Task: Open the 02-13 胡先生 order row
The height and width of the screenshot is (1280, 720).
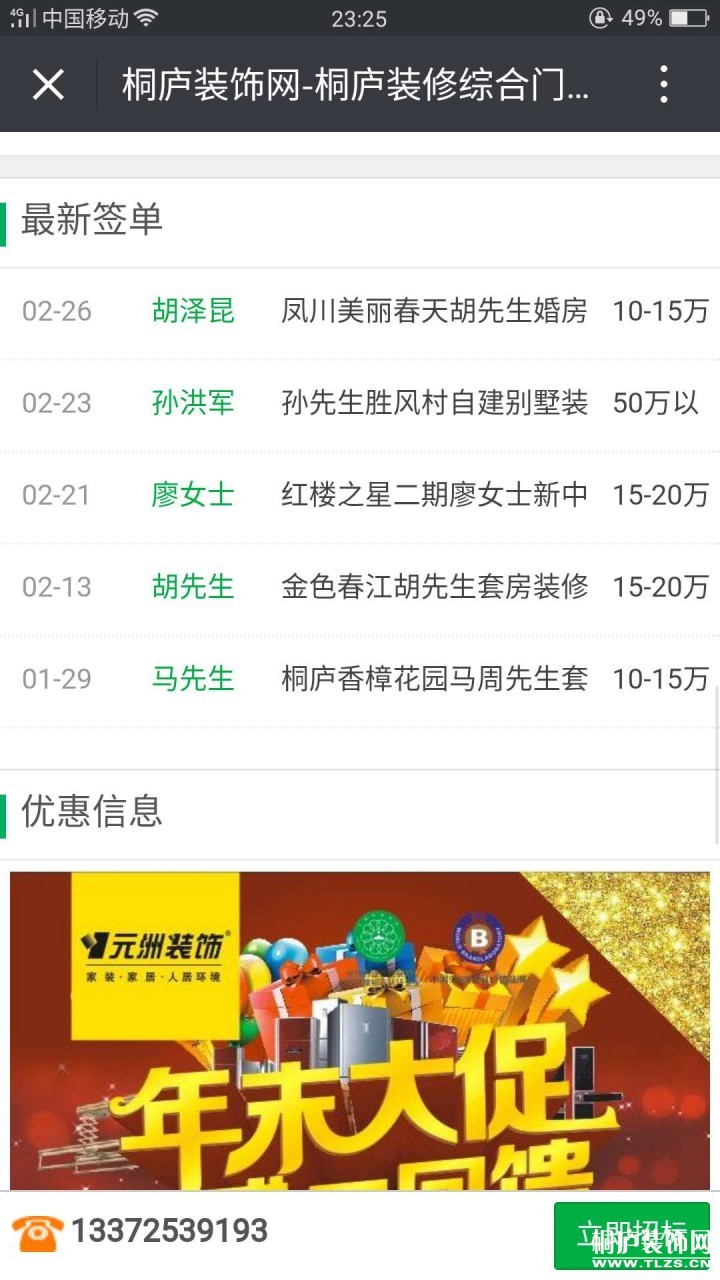Action: 360,588
